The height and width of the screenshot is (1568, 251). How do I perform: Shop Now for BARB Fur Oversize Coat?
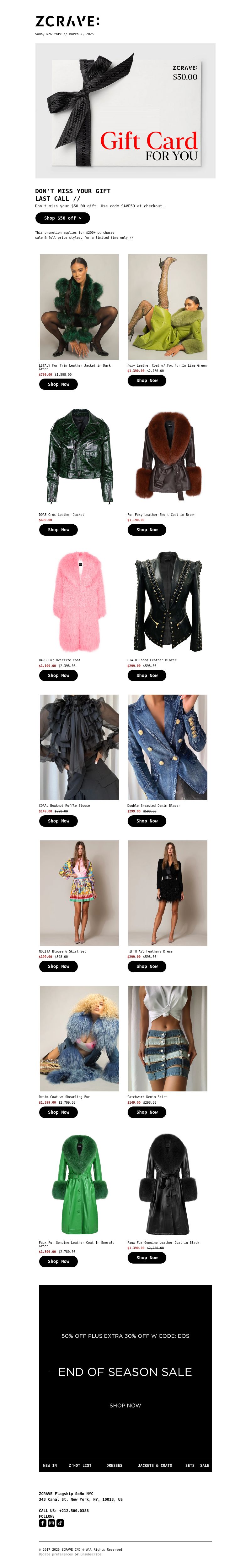[58, 675]
